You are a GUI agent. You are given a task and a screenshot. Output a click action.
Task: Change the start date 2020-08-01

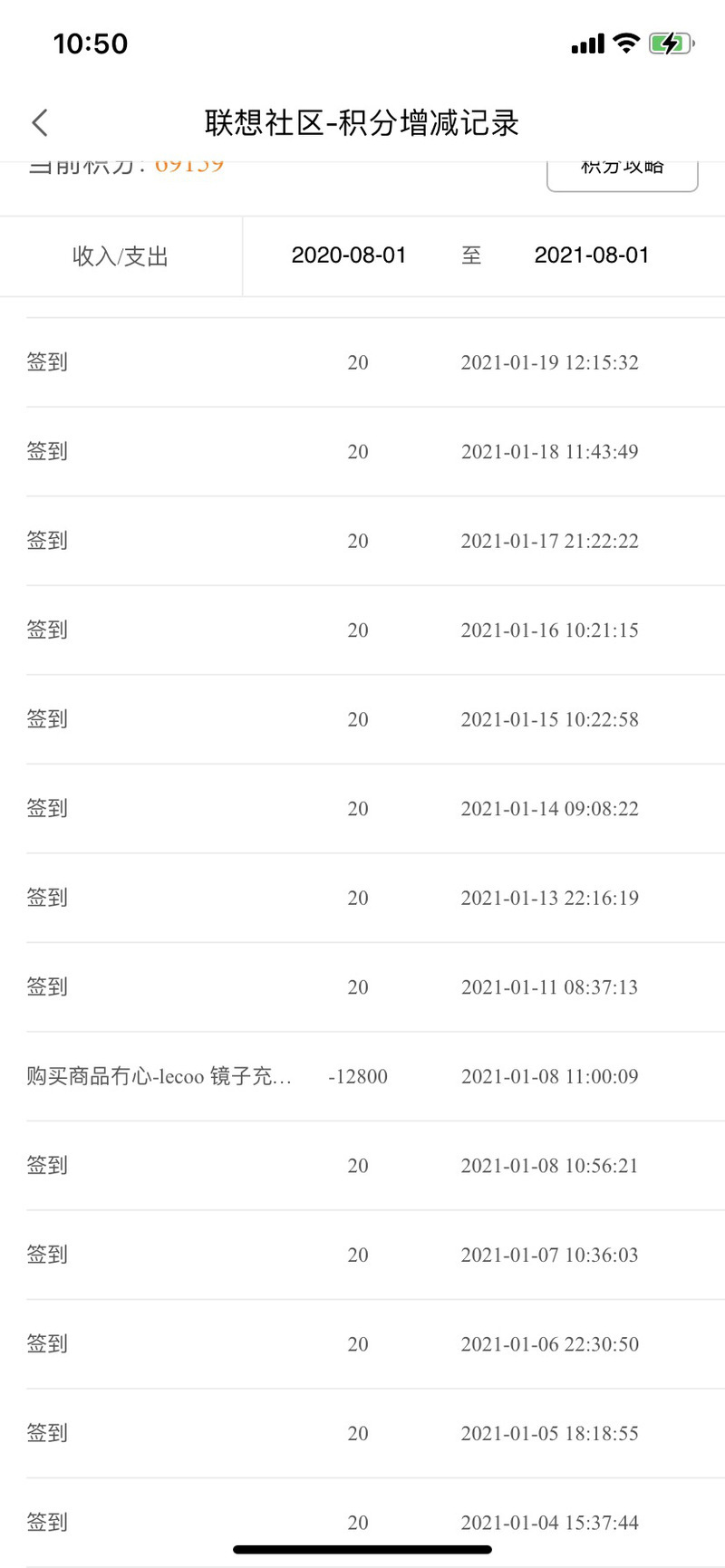click(349, 255)
